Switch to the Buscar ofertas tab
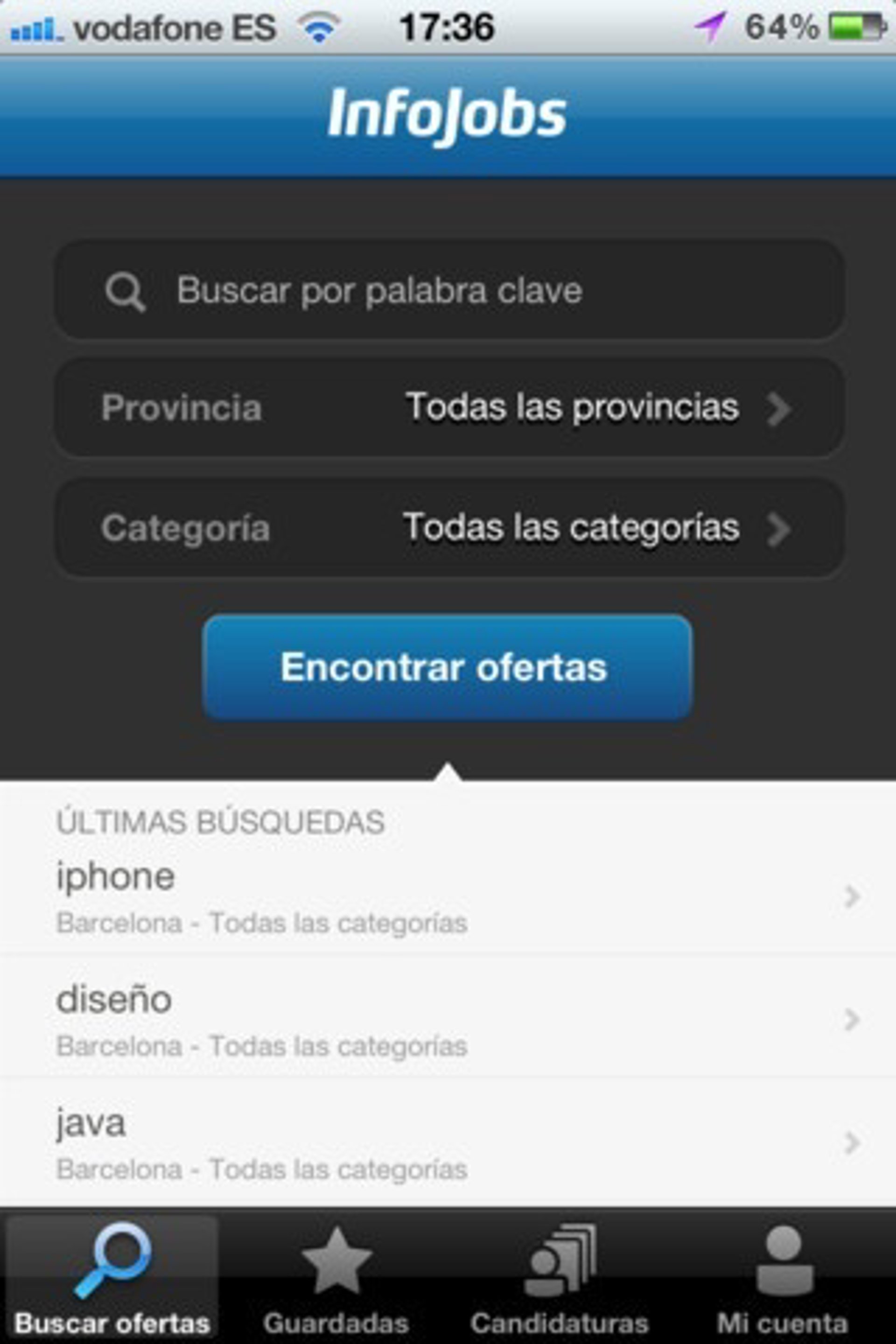 point(112,1279)
